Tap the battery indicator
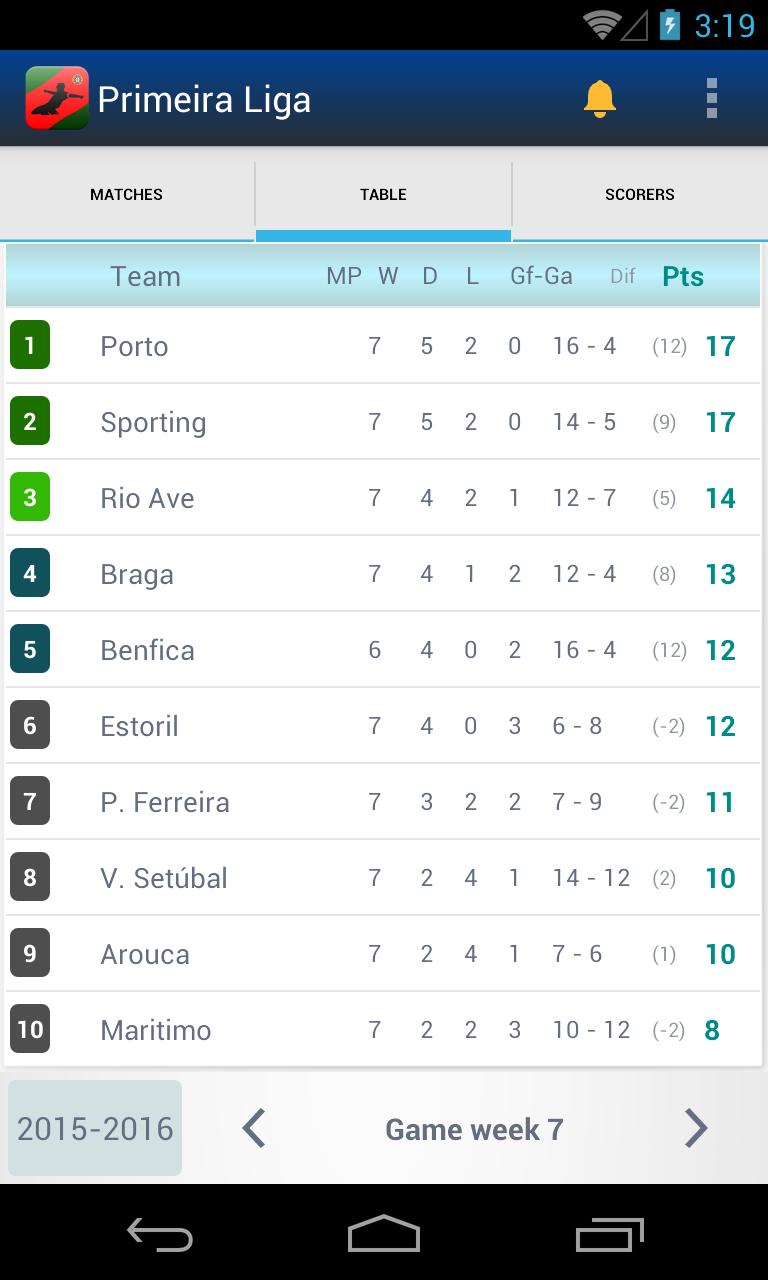 668,23
